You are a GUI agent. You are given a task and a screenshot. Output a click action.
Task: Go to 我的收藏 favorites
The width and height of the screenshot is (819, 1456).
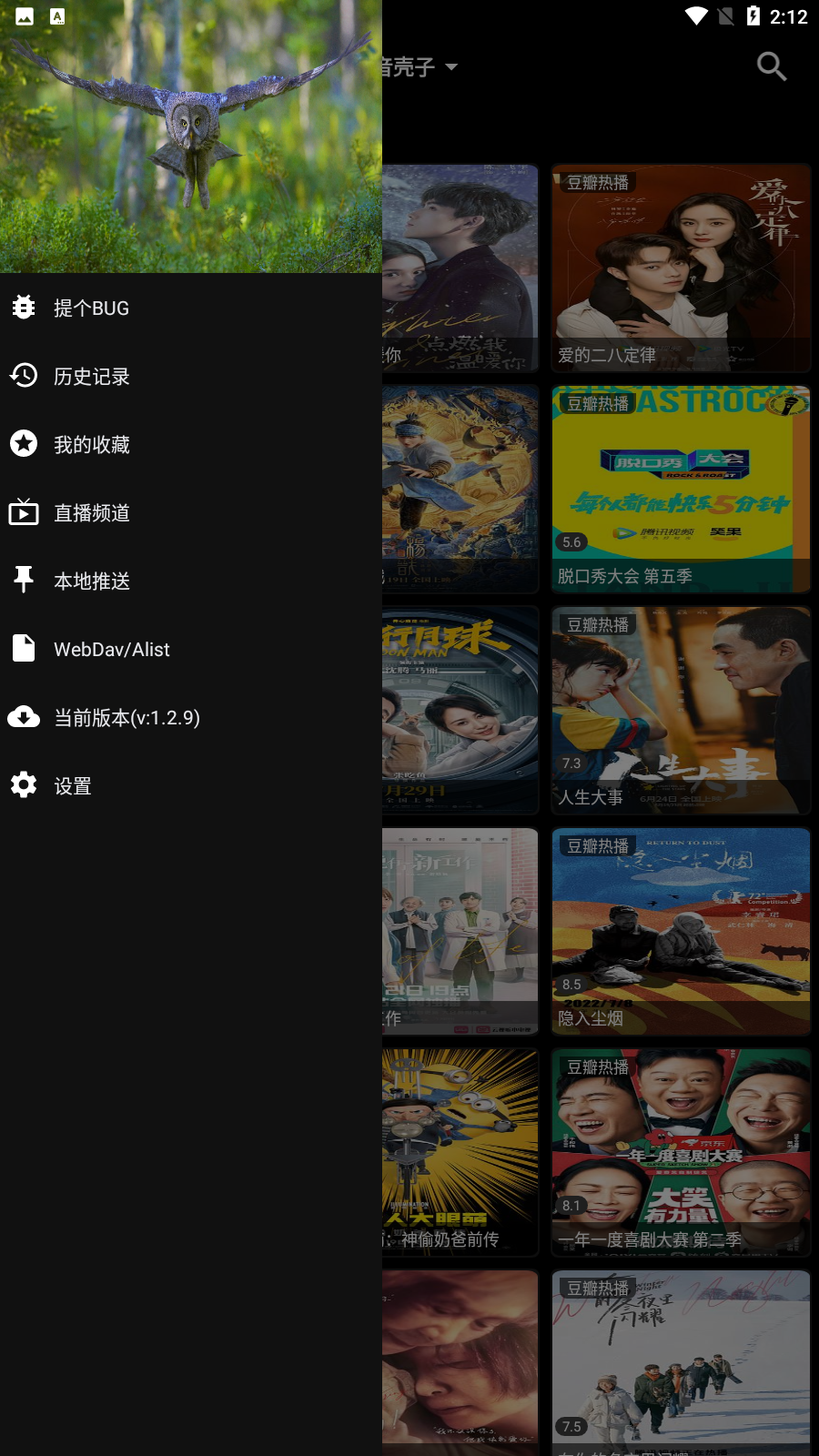(x=191, y=444)
